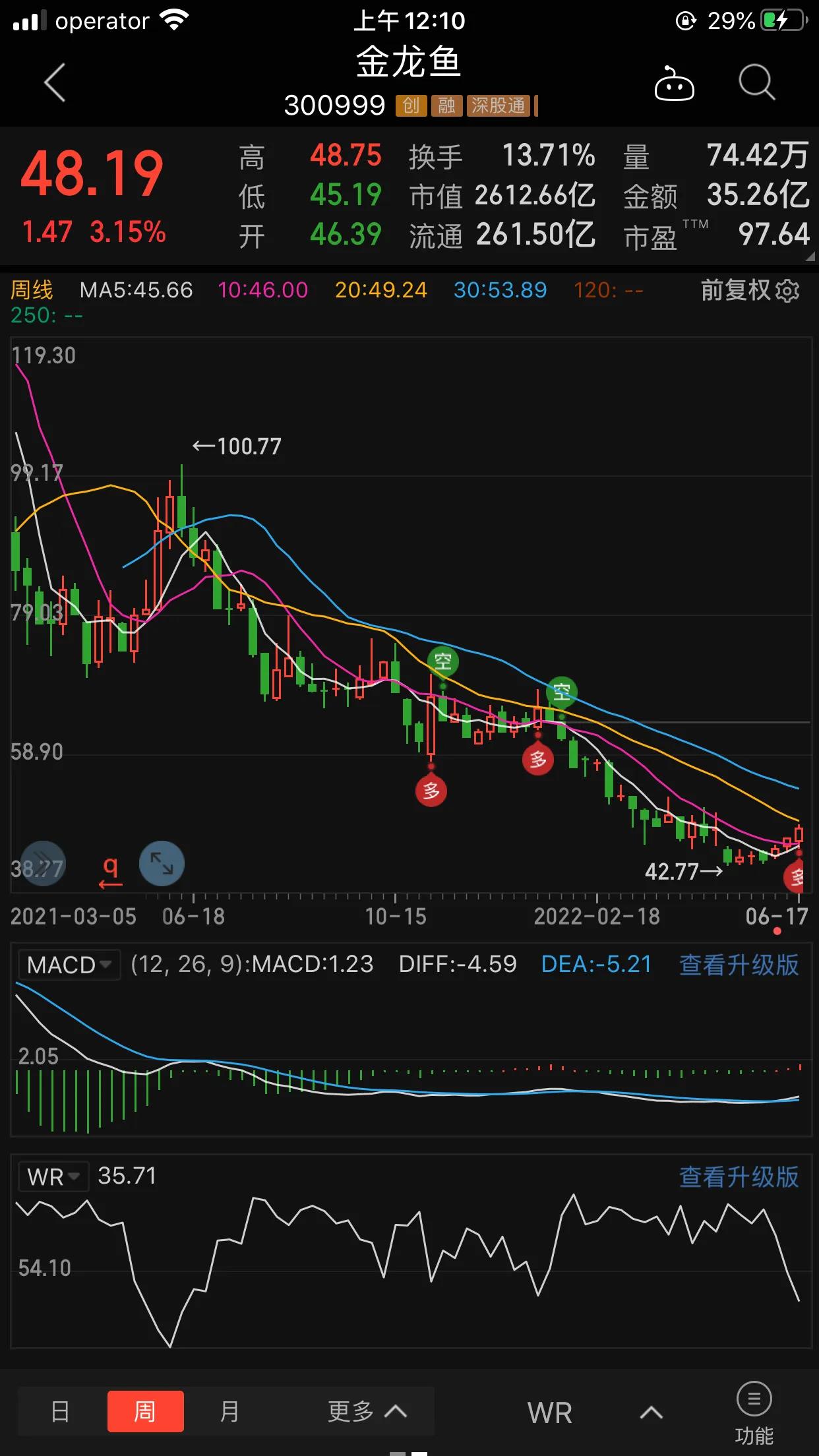Tap the fast-rewind double-arrow icon on the chart
Viewport: 819px width, 1456px height.
click(42, 864)
